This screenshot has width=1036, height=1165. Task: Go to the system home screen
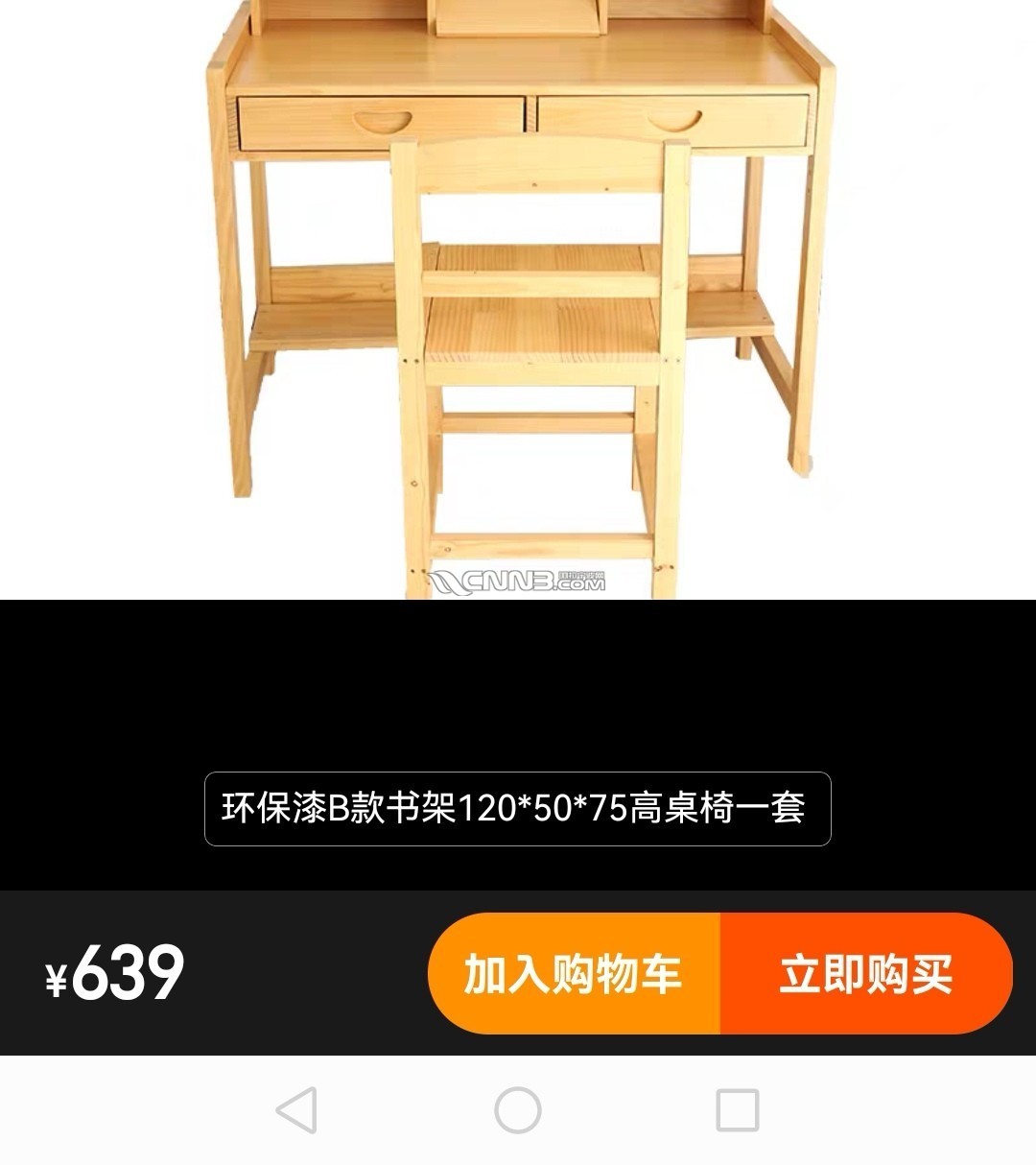[x=518, y=1110]
